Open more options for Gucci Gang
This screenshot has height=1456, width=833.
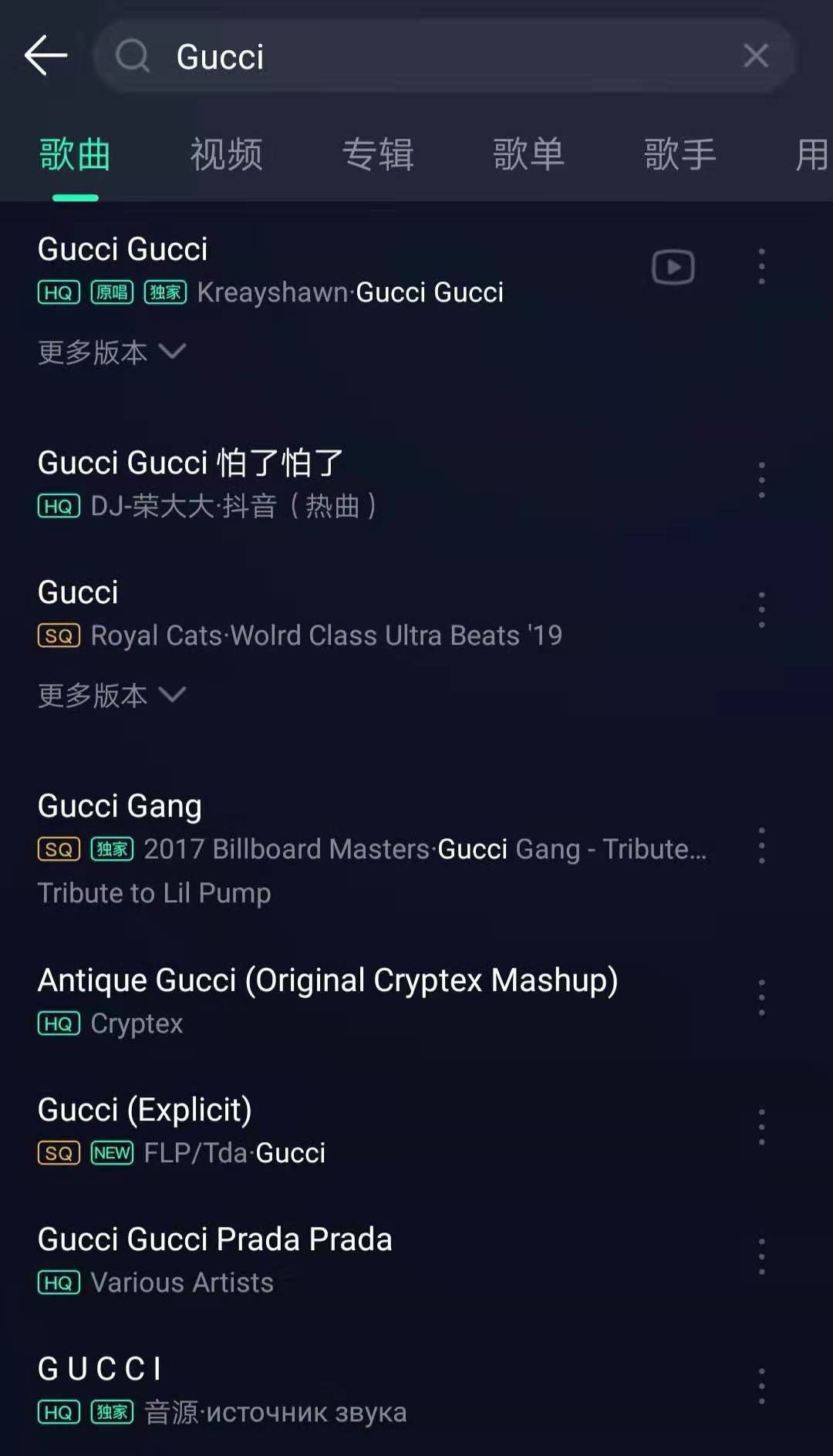click(x=762, y=845)
